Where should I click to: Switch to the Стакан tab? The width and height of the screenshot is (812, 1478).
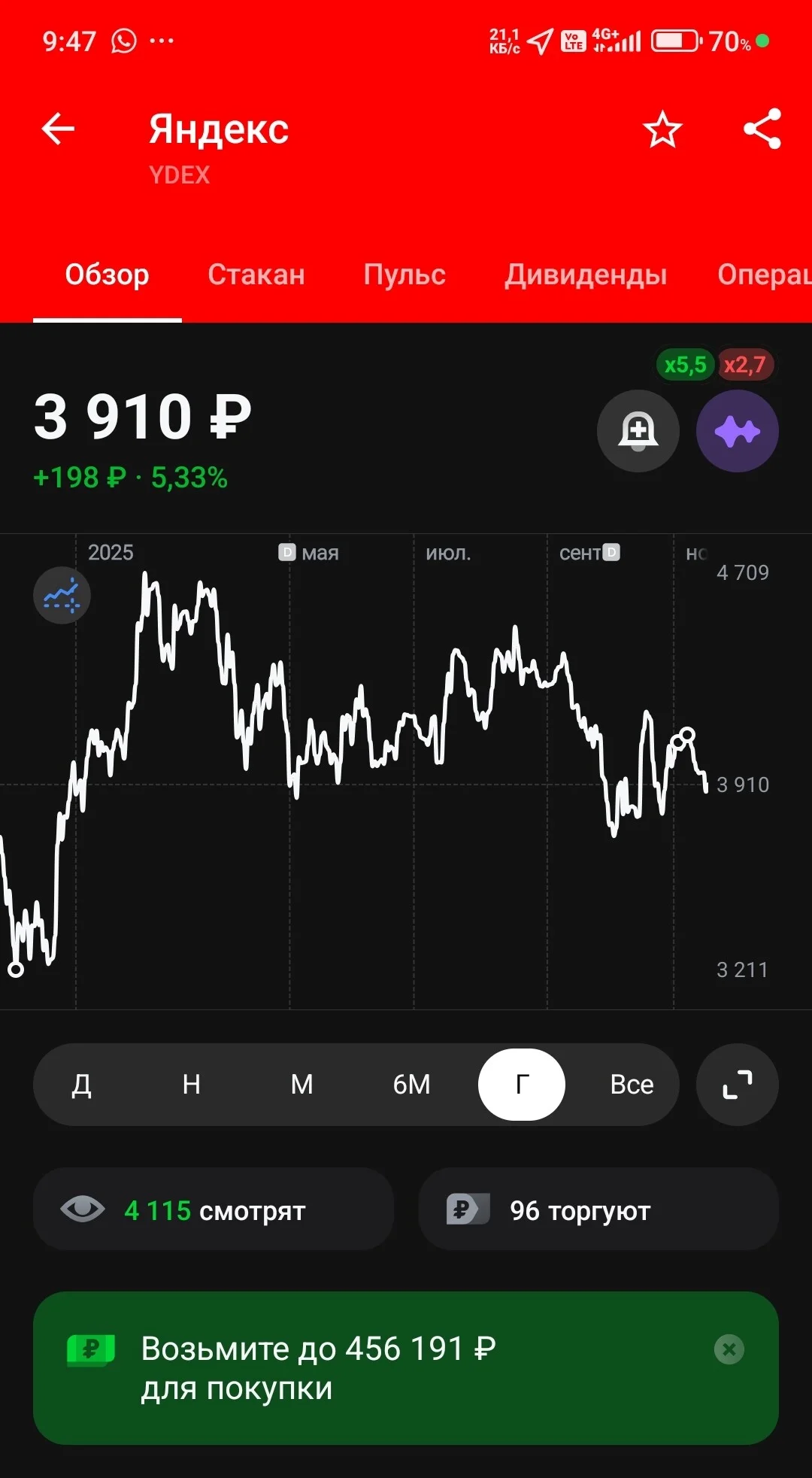pos(256,275)
